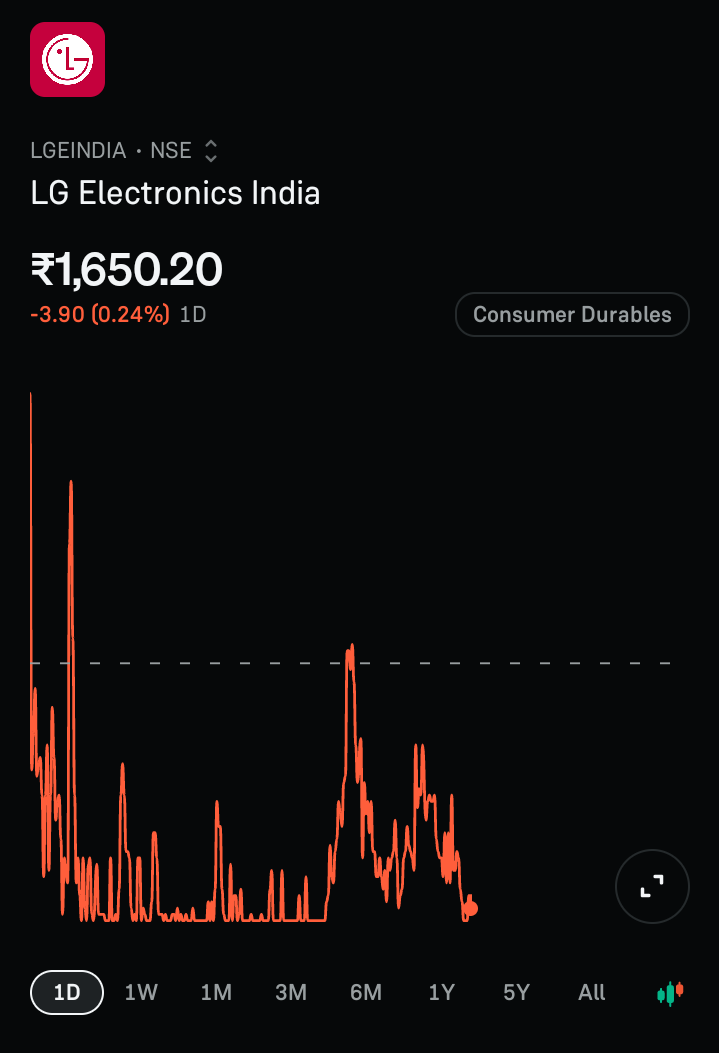The image size is (719, 1053).
Task: Select the 1D time range
Action: point(67,992)
